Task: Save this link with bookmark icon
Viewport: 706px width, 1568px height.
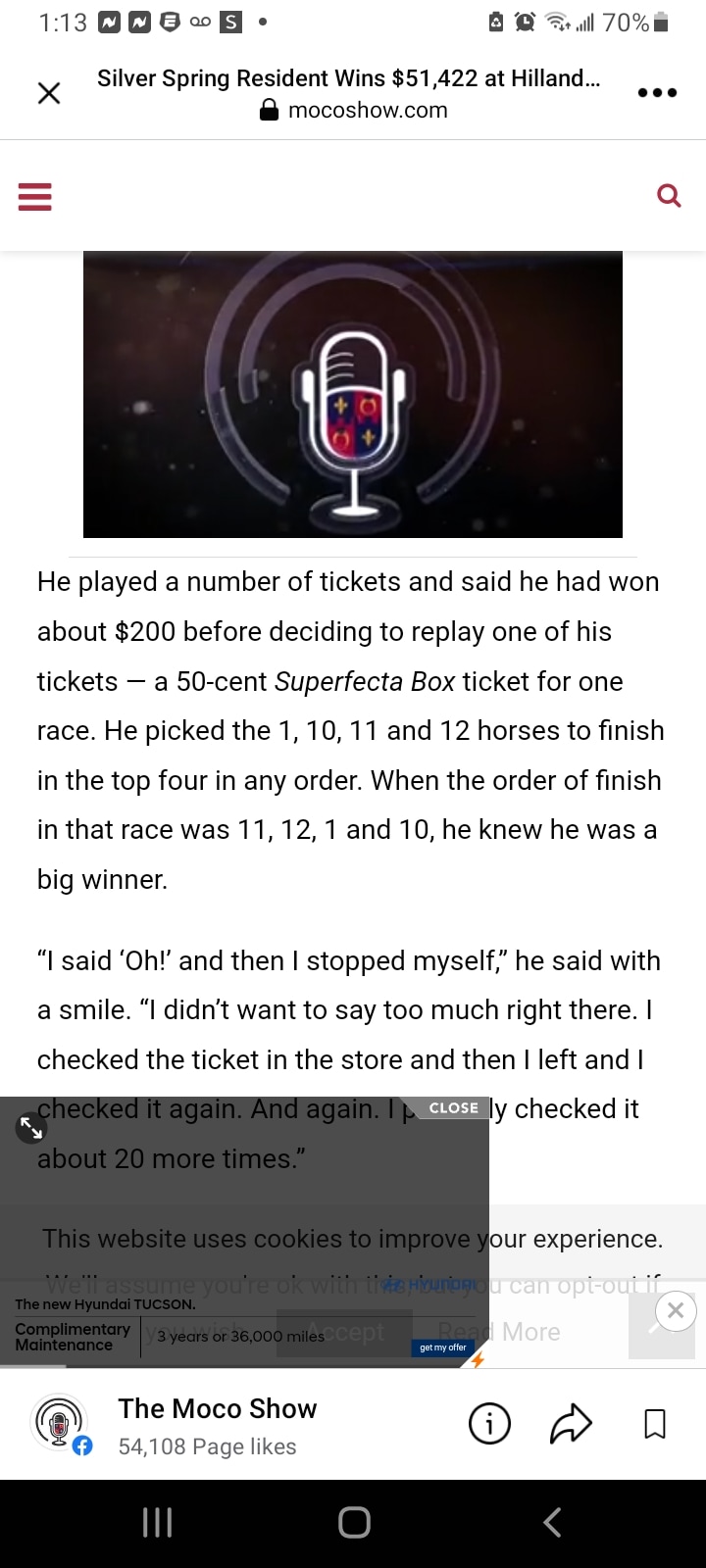Action: click(x=655, y=1424)
